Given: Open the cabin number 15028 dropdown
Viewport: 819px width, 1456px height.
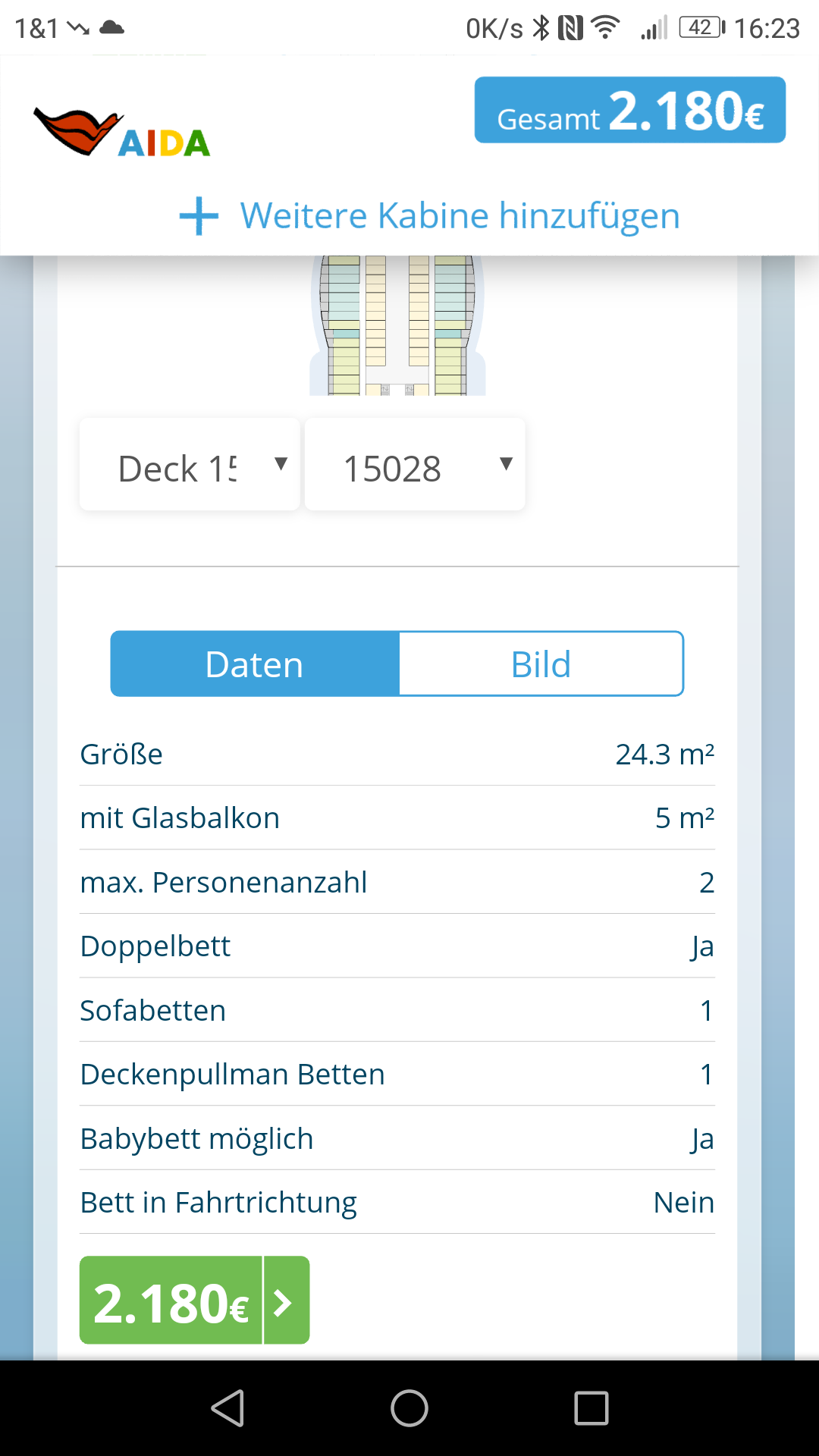Looking at the screenshot, I should point(414,465).
